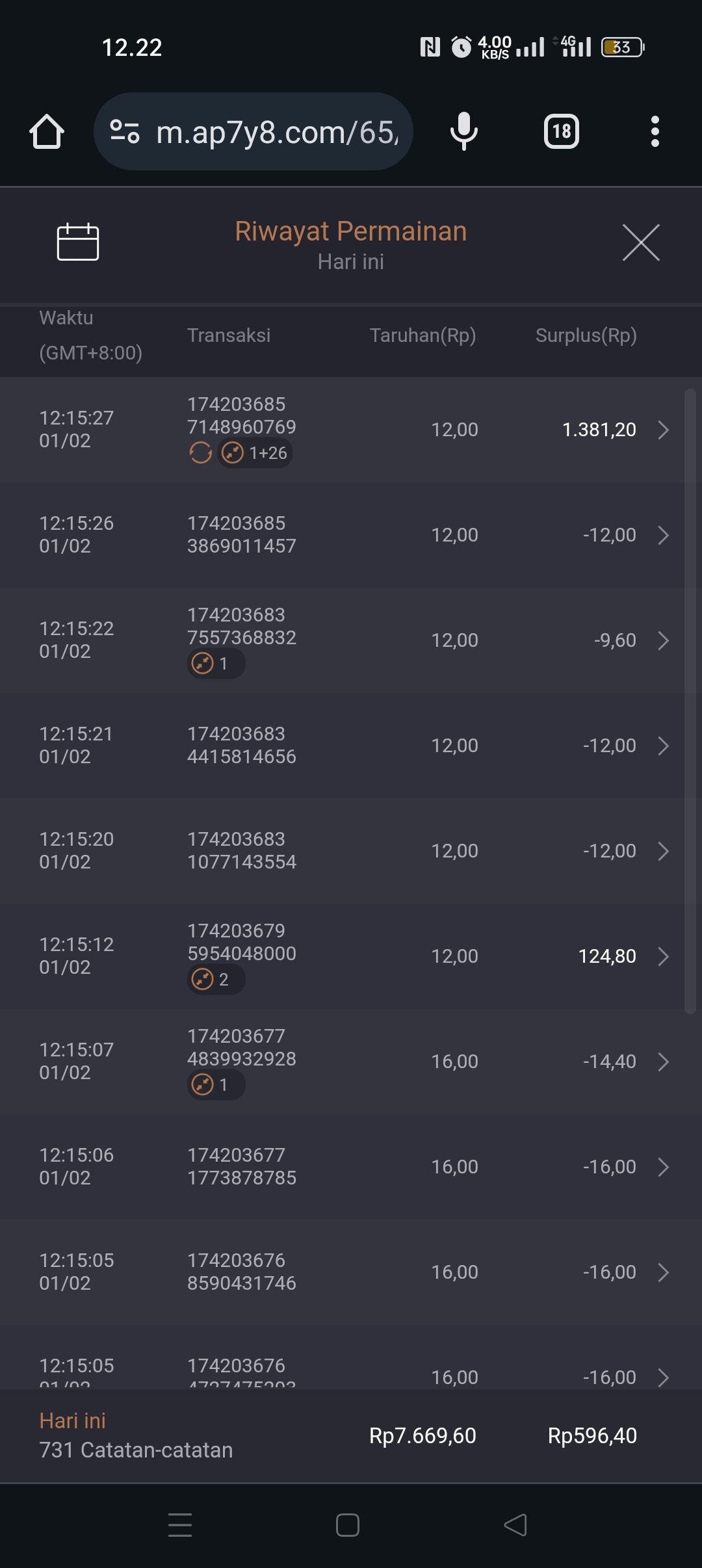
Task: Open the 12:15:12 record with surplus 124,80
Action: pyautogui.click(x=663, y=956)
